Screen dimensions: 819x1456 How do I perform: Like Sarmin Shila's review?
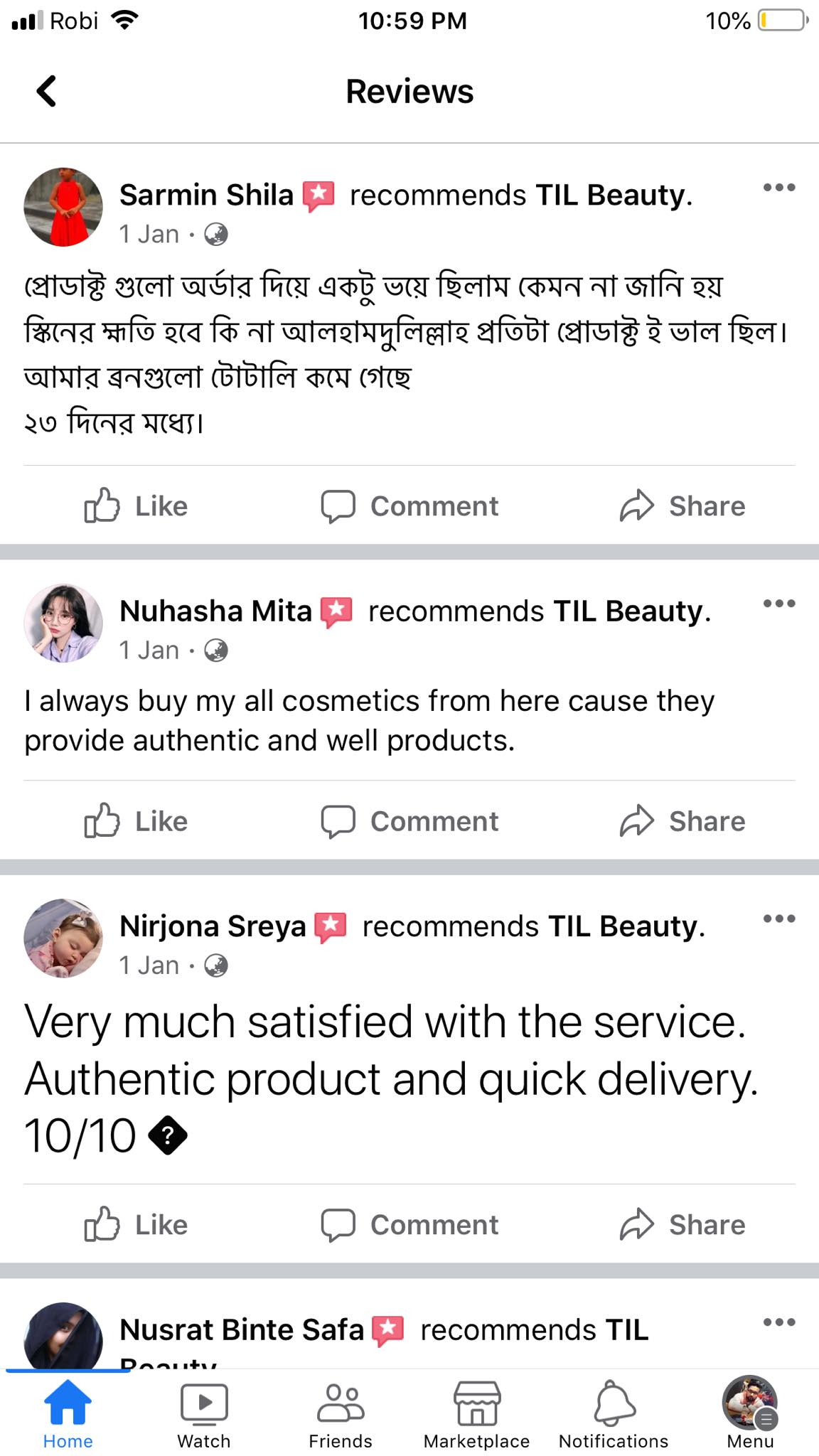pyautogui.click(x=136, y=506)
